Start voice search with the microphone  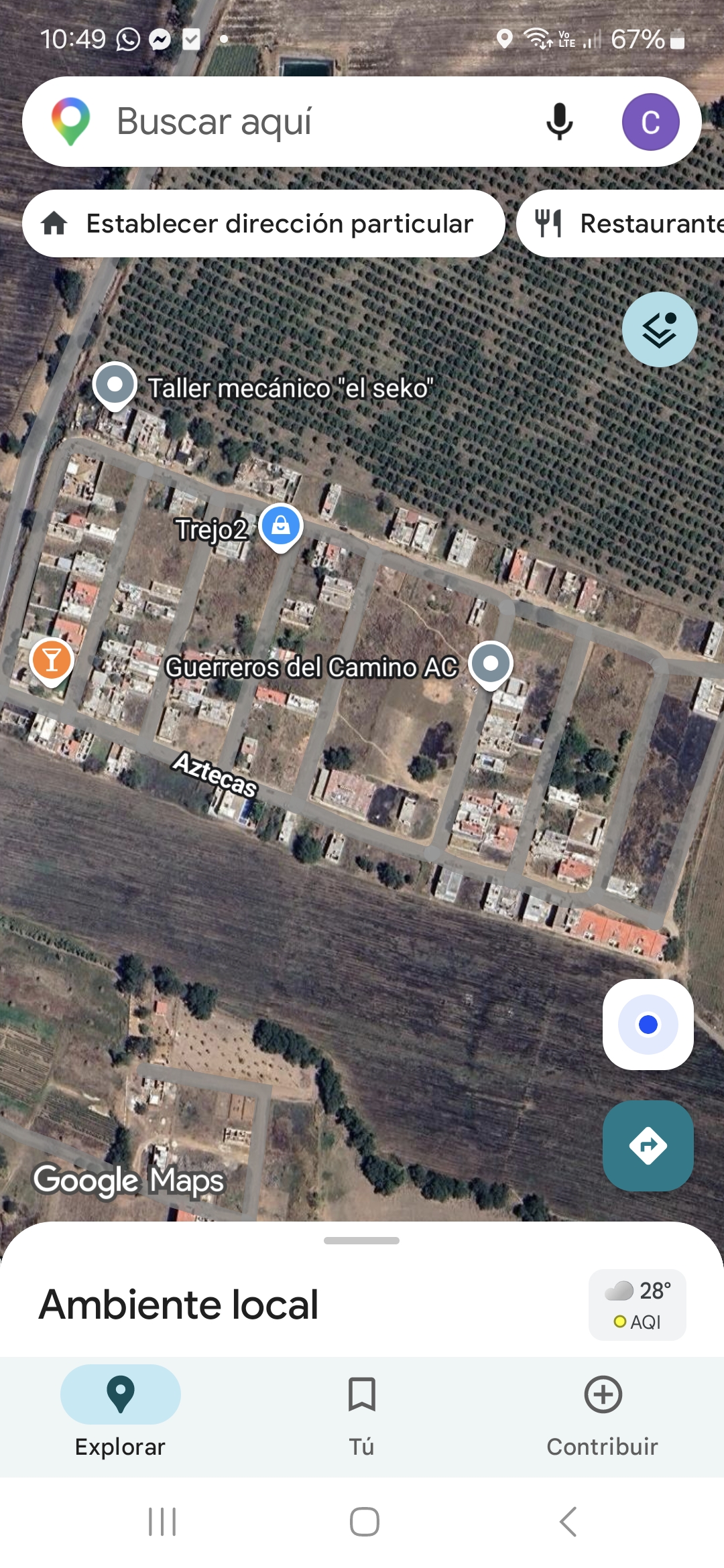click(559, 122)
